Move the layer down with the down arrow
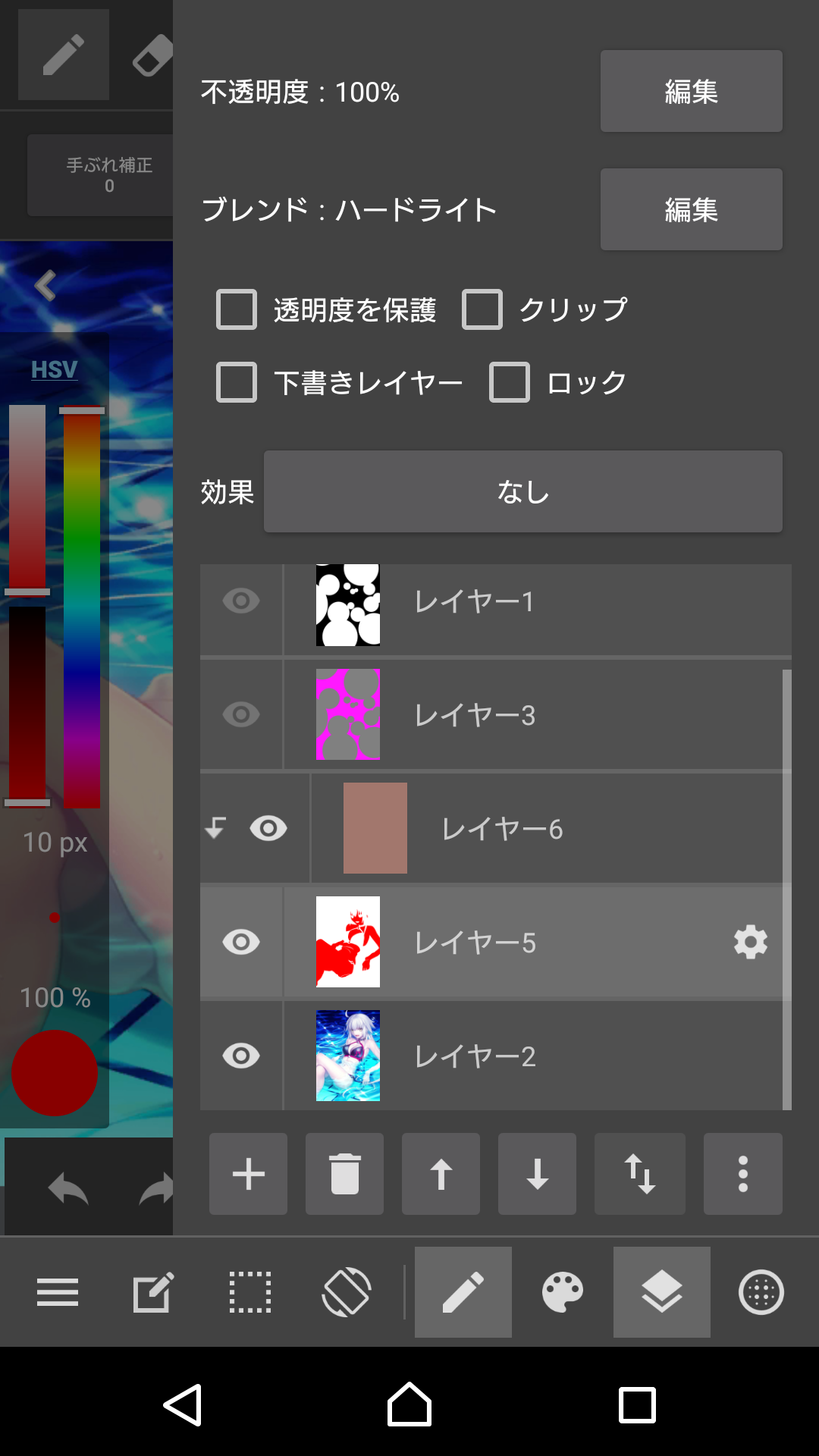This screenshot has height=1456, width=819. pos(538,1174)
